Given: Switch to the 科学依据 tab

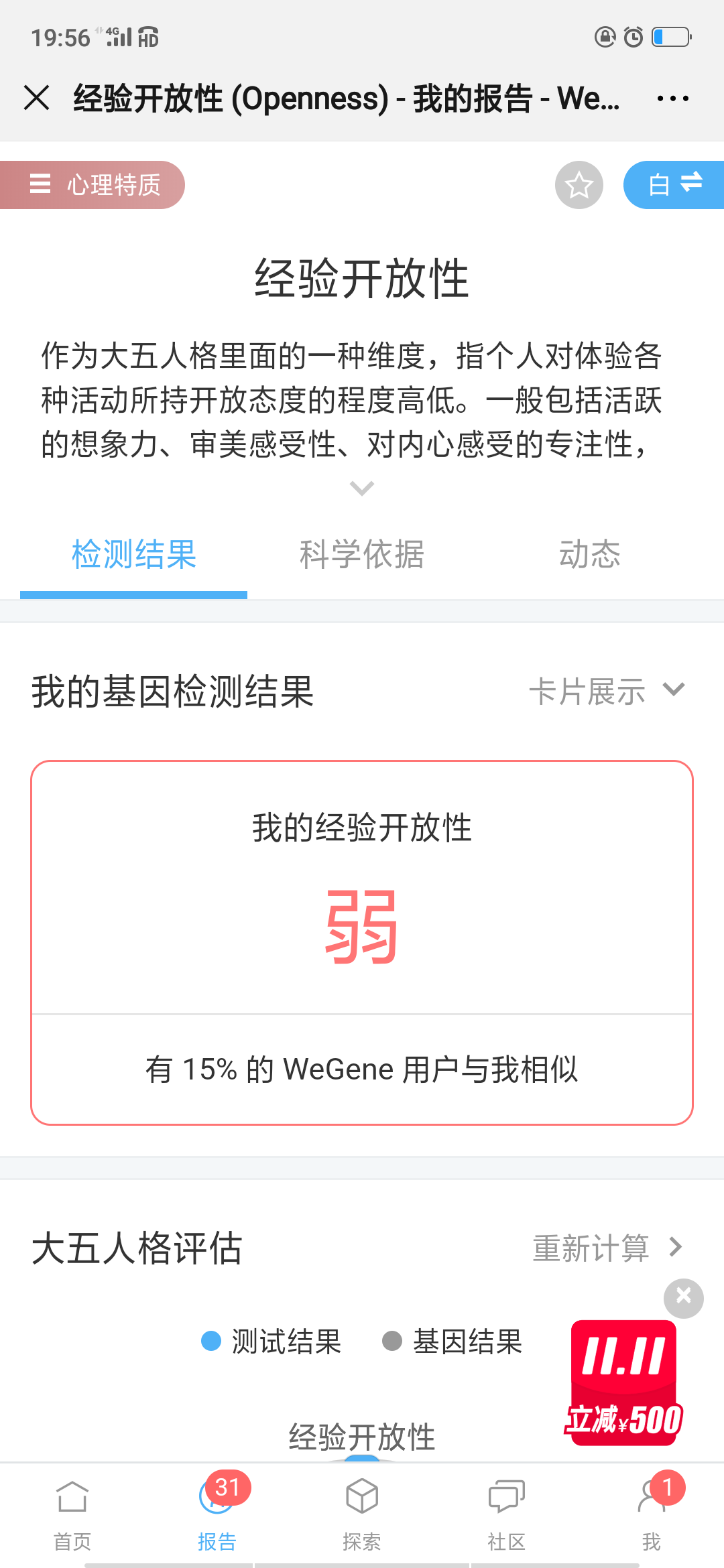Looking at the screenshot, I should (x=362, y=555).
